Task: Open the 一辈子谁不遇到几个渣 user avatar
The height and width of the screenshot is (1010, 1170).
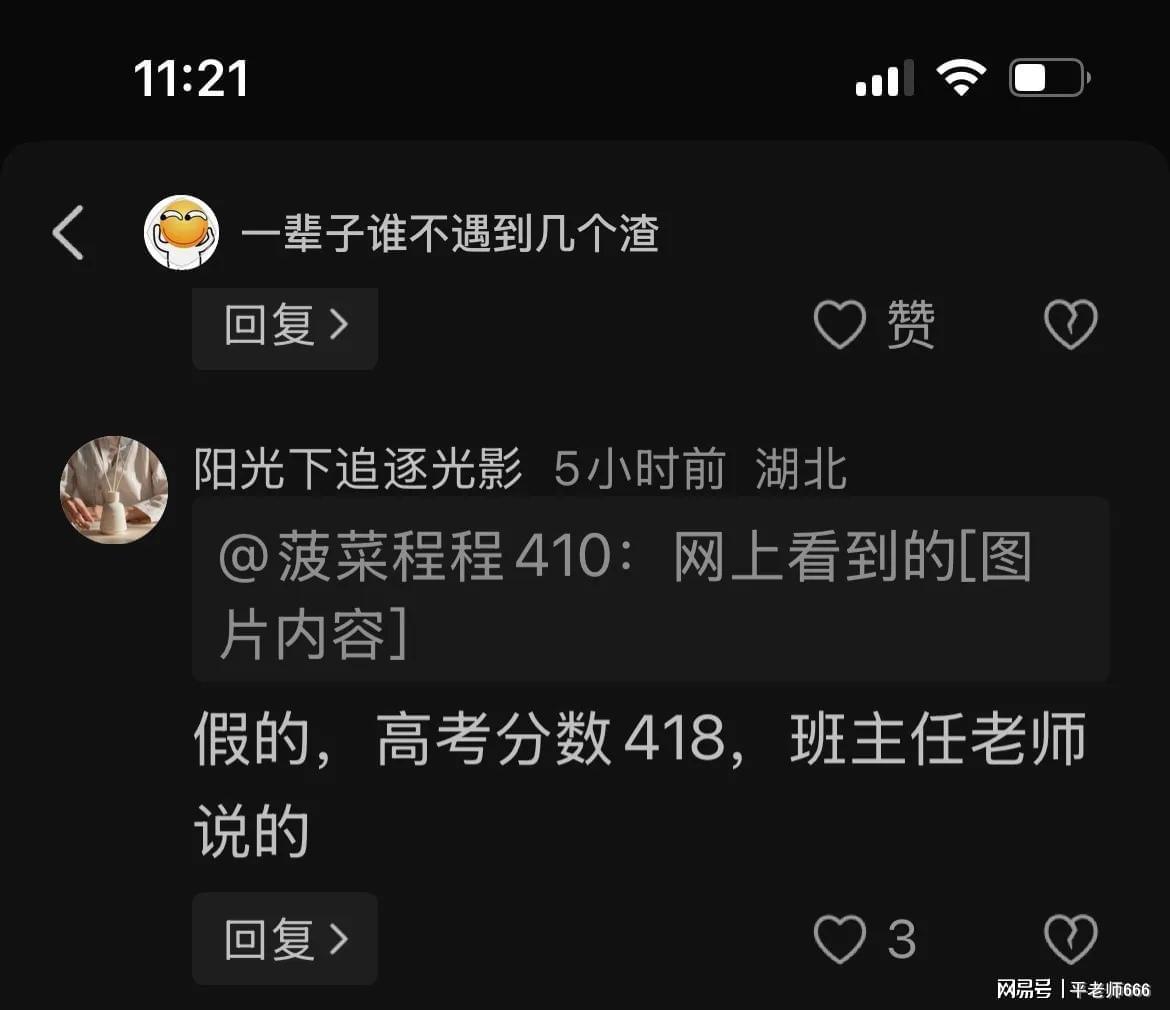Action: (181, 233)
